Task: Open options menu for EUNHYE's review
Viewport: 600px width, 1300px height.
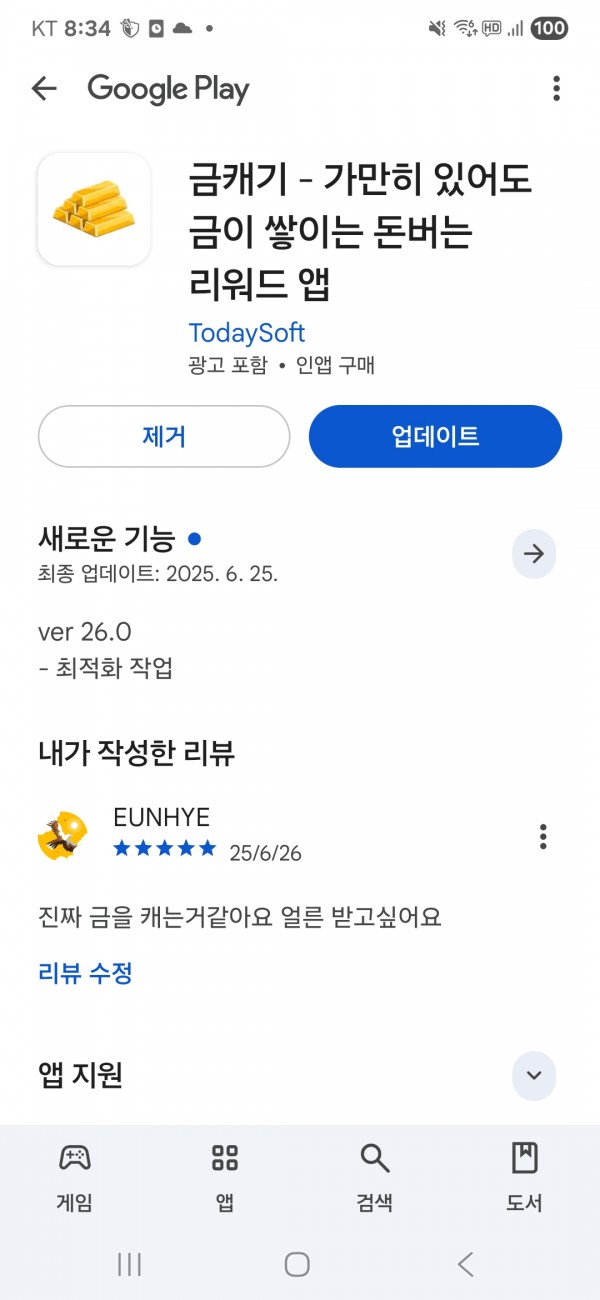Action: [x=543, y=836]
